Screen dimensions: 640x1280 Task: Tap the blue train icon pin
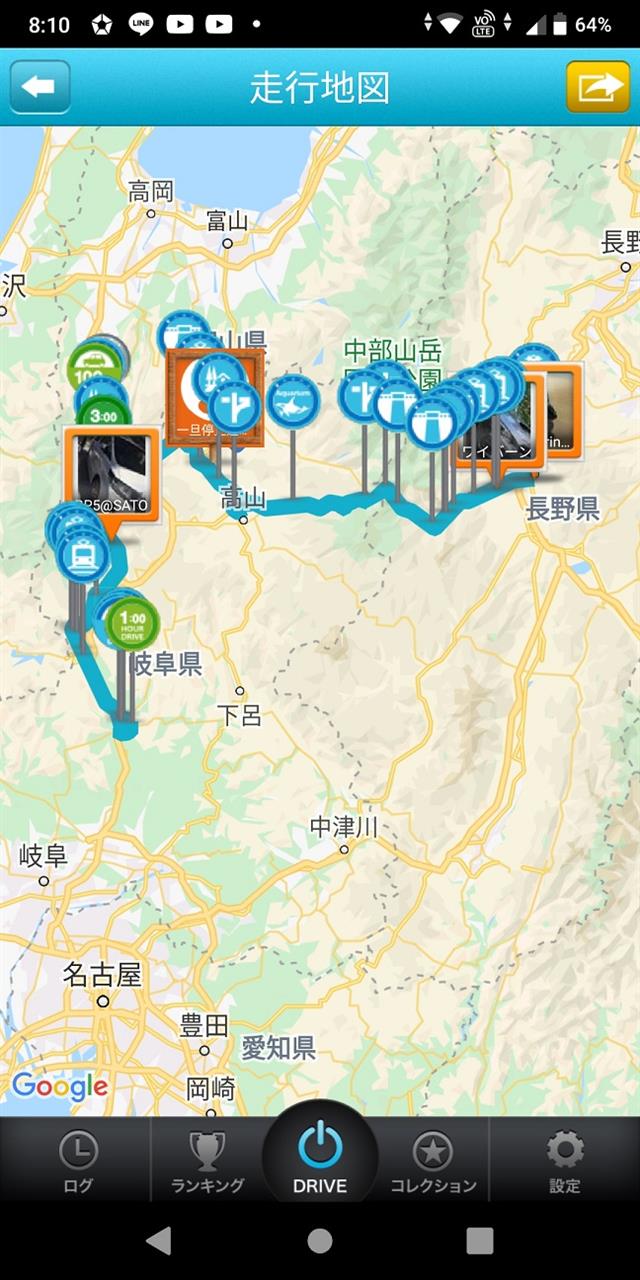tap(83, 556)
